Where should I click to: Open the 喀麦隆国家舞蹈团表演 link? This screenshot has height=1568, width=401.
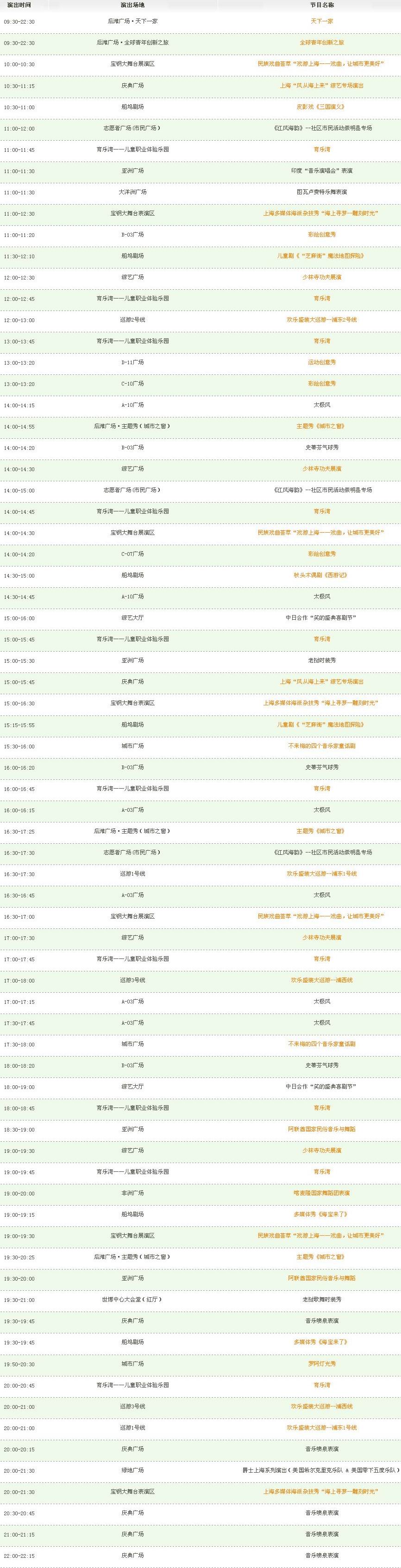(322, 1193)
